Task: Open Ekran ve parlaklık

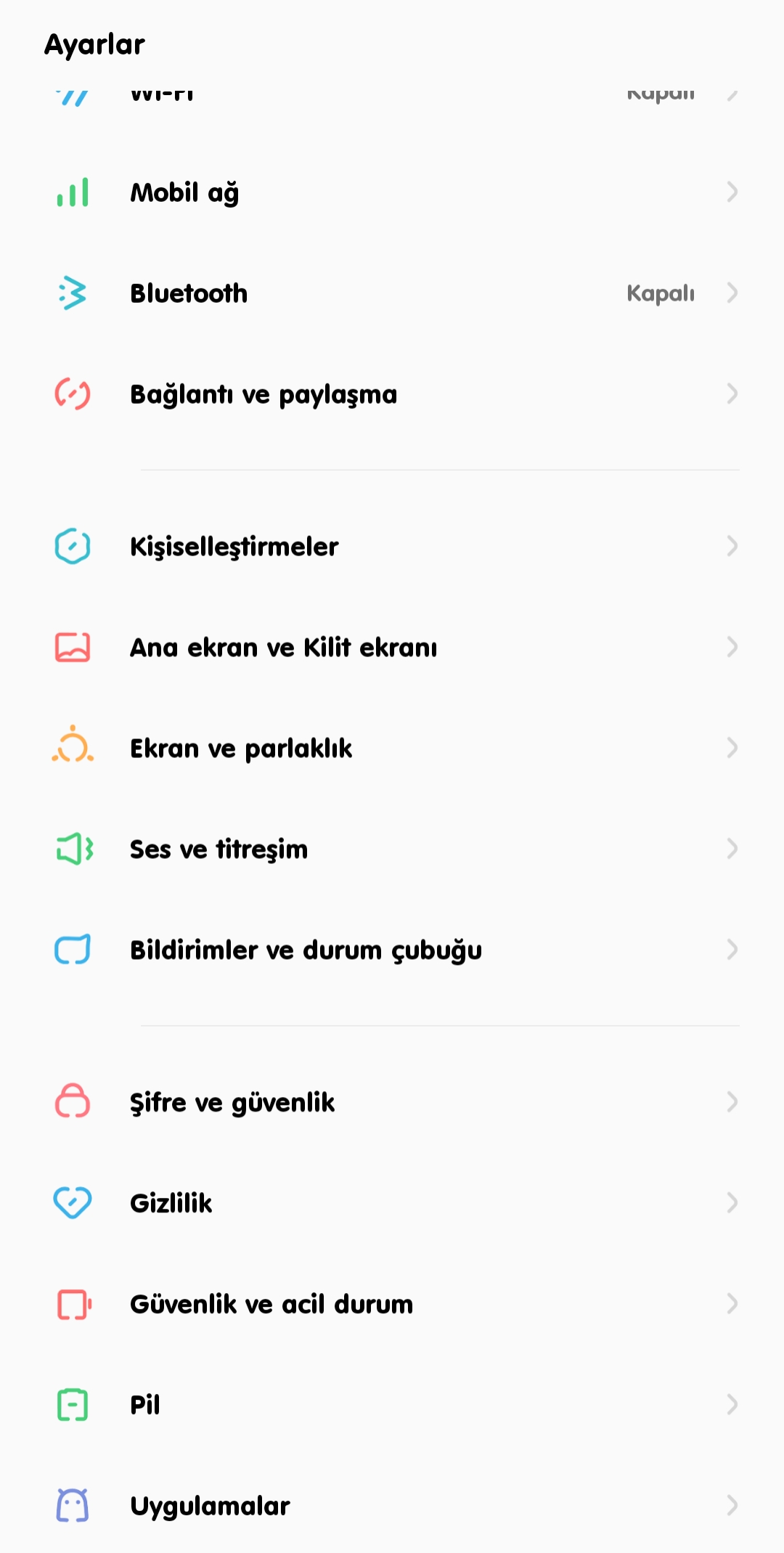Action: [392, 748]
